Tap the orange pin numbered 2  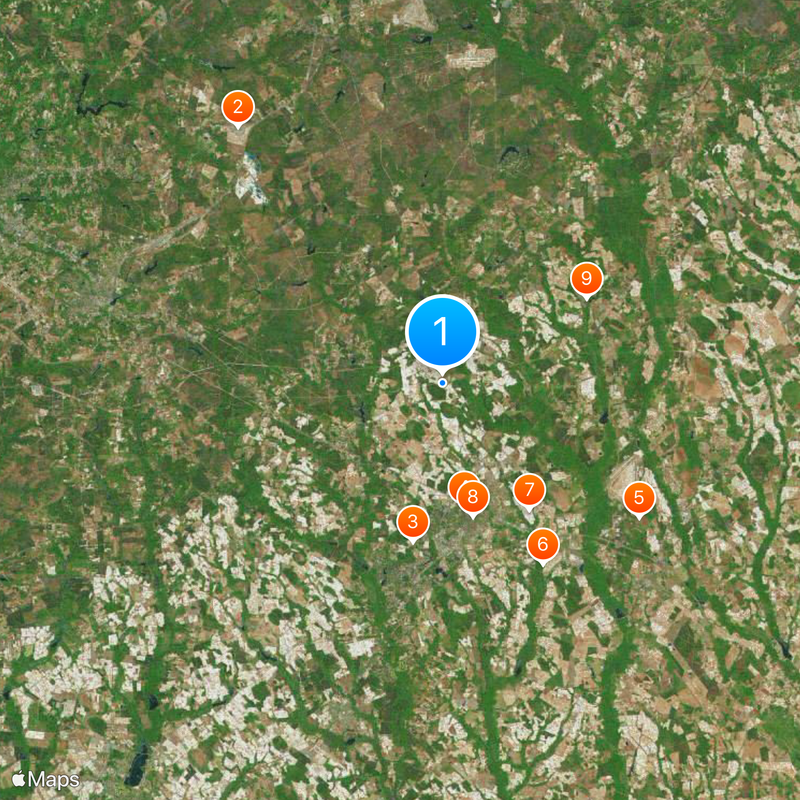point(237,106)
